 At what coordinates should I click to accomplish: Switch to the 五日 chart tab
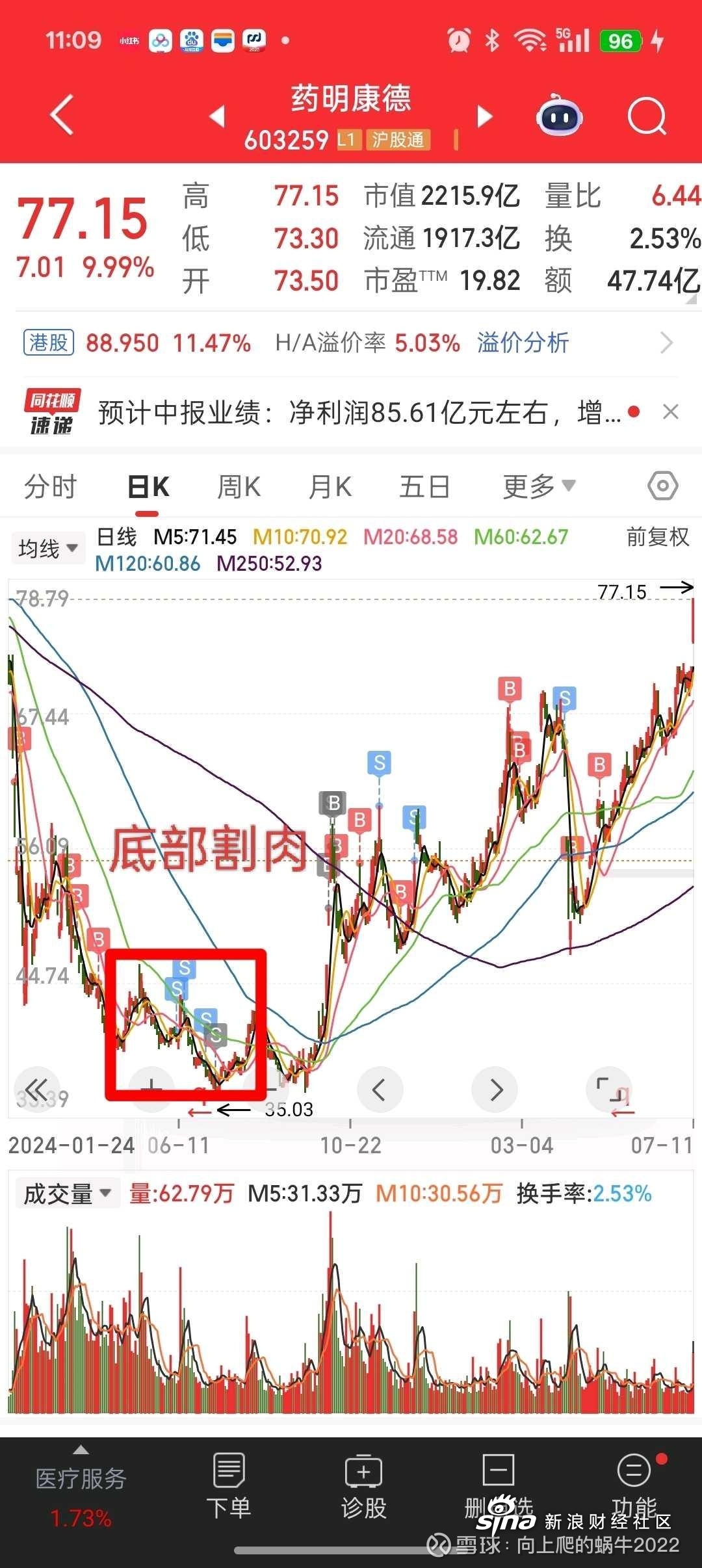424,486
